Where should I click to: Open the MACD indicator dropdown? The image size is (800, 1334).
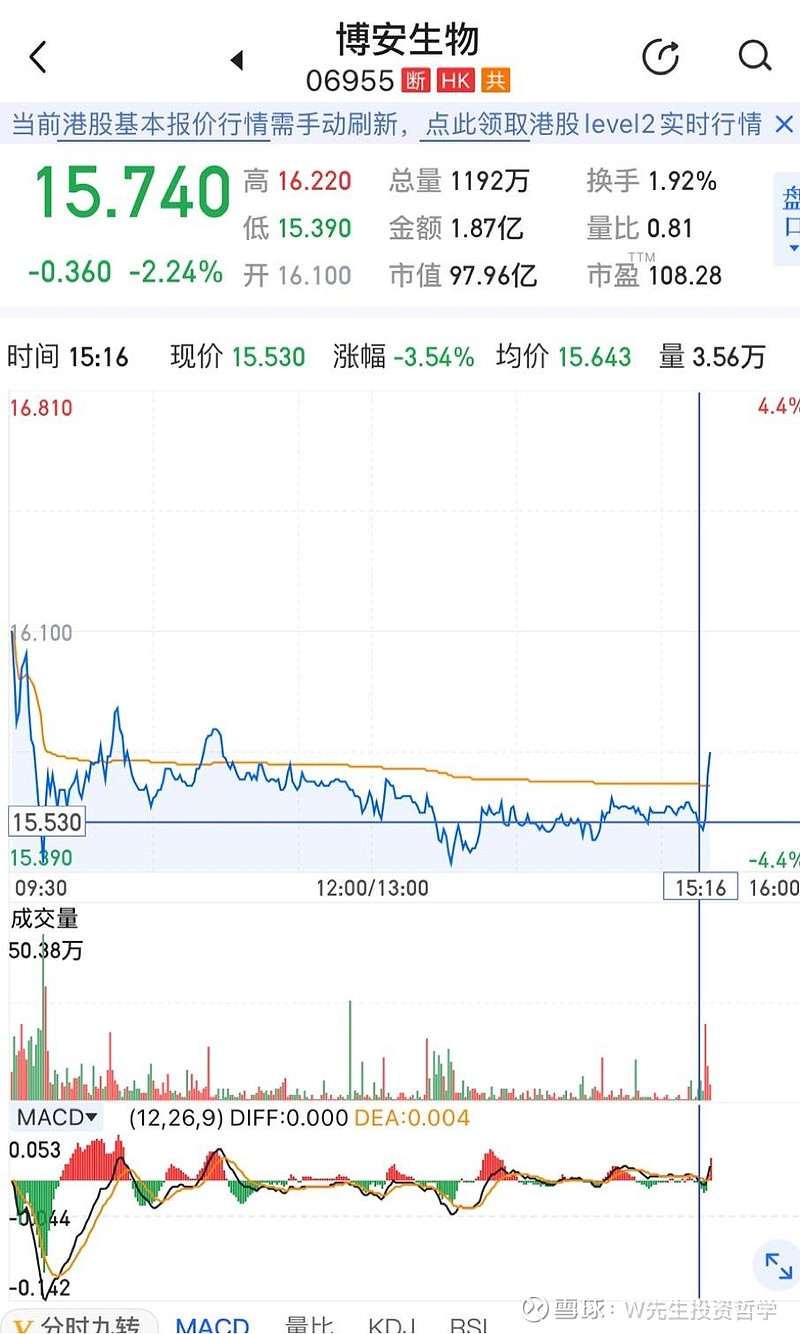coord(56,1117)
